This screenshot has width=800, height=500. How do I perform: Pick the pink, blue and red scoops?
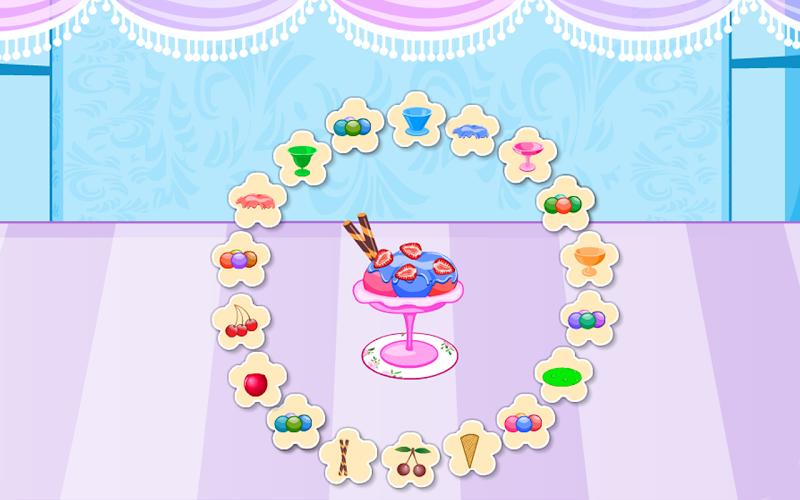524,422
